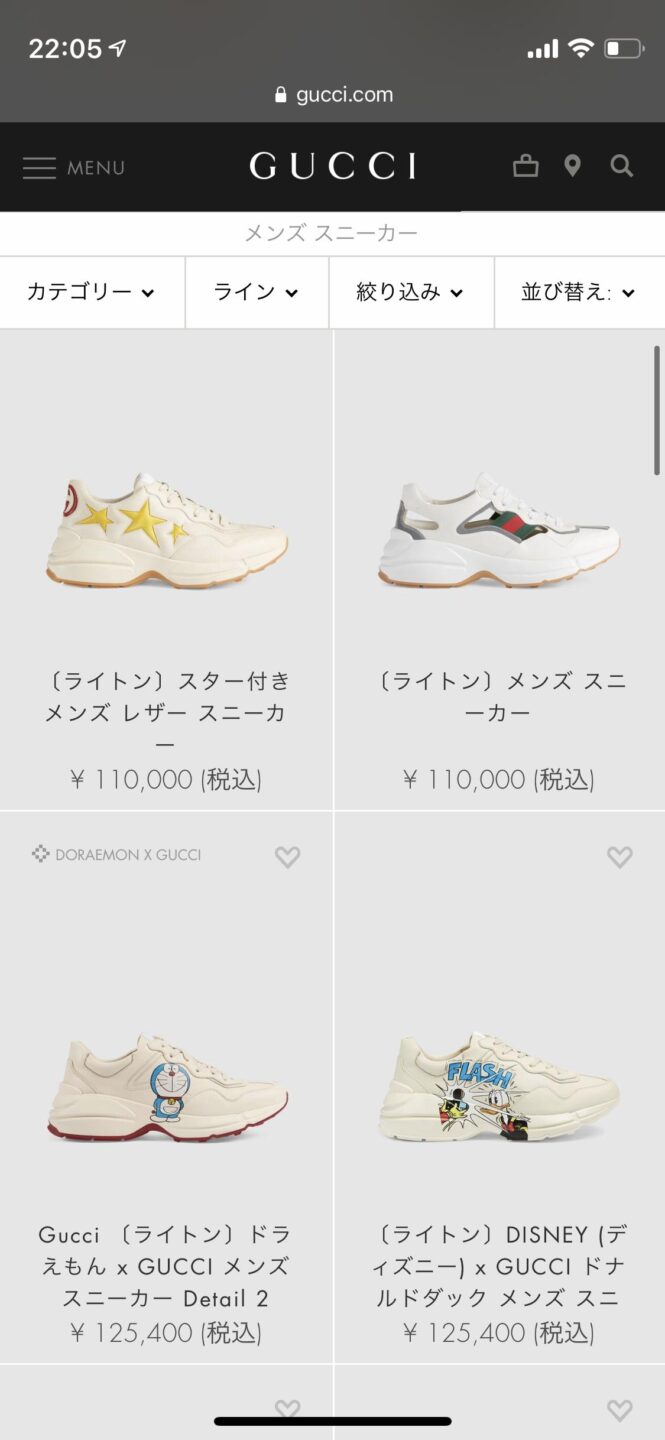Open the ドラえもん x GUCCI sneaker

pyautogui.click(x=166, y=1090)
